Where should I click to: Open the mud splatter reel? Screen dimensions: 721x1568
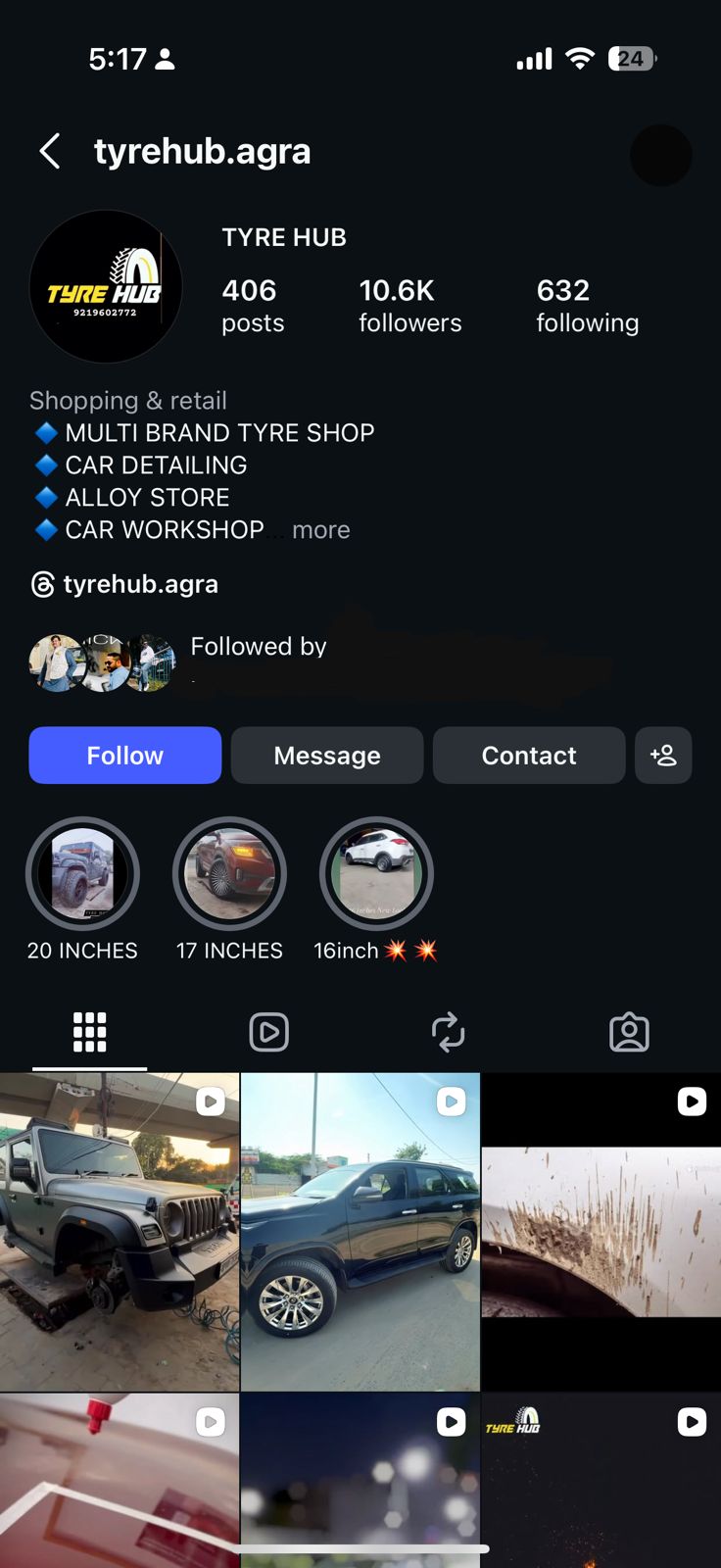click(601, 1232)
